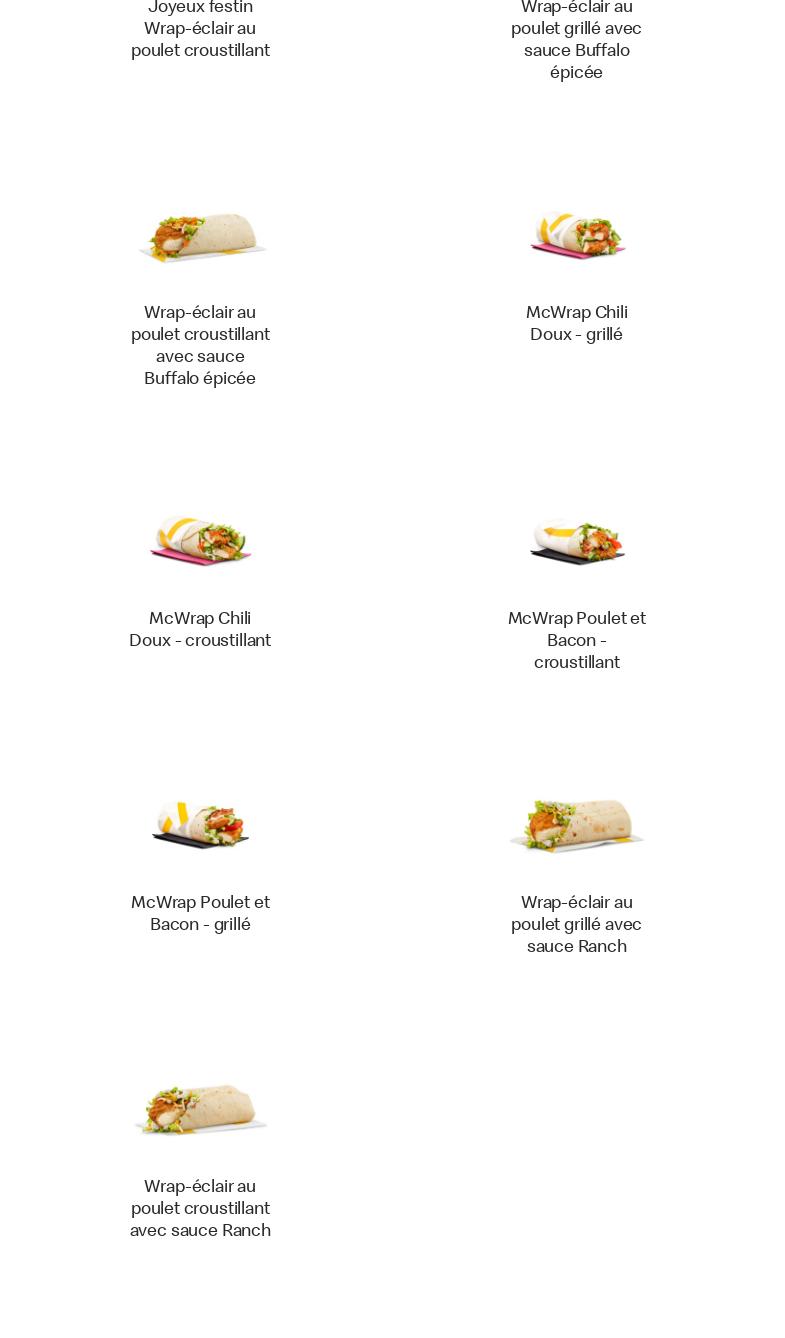Open McWrap Poulet et Bacon - croustillant
This screenshot has height=1338, width=785.
click(x=577, y=640)
